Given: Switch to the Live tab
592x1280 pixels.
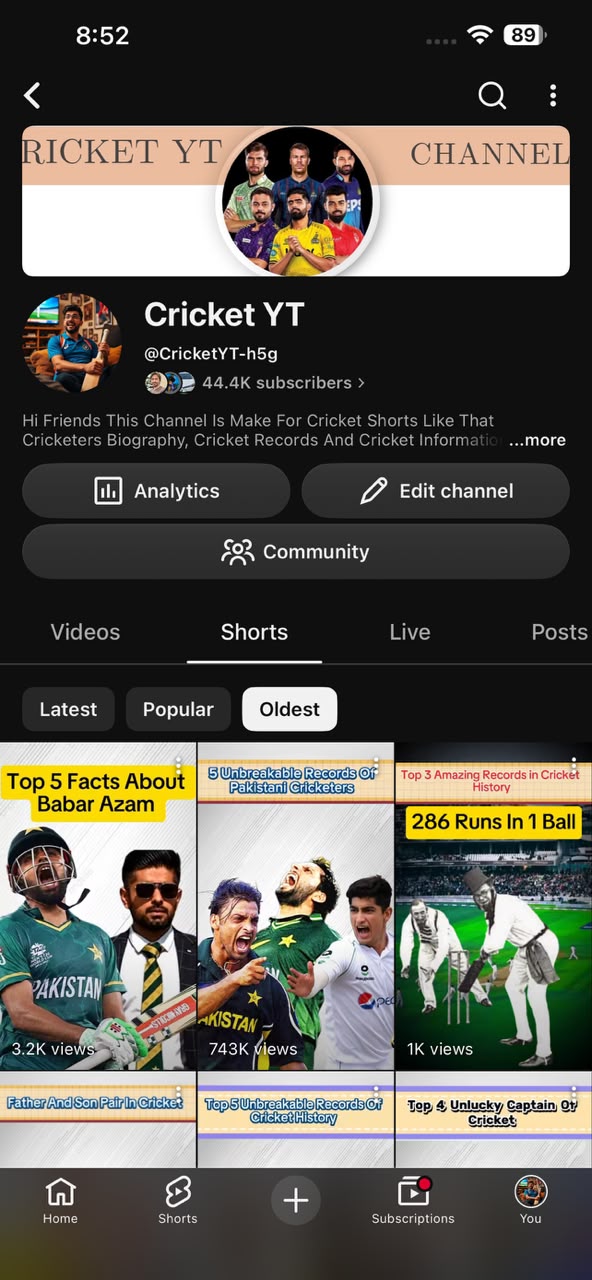Looking at the screenshot, I should coord(410,632).
